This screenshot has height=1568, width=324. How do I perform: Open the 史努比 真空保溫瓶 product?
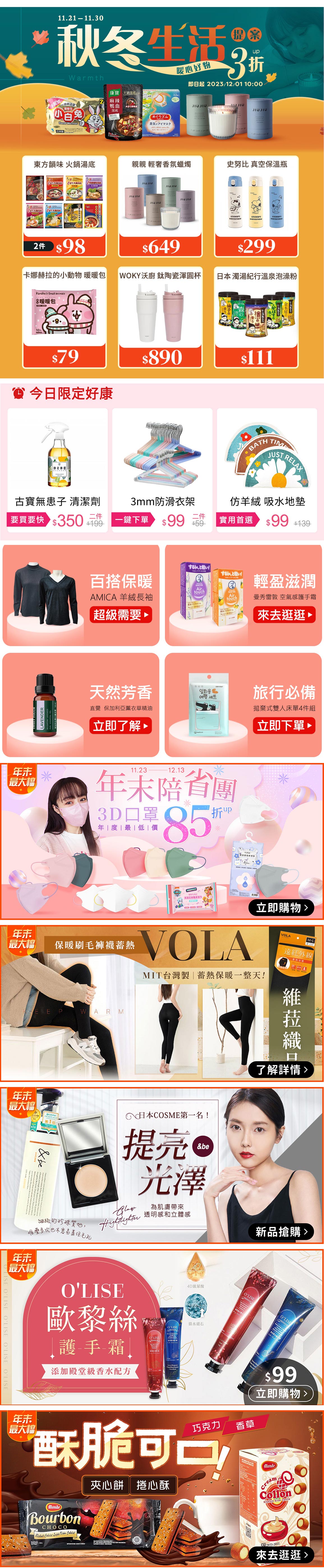pyautogui.click(x=256, y=206)
